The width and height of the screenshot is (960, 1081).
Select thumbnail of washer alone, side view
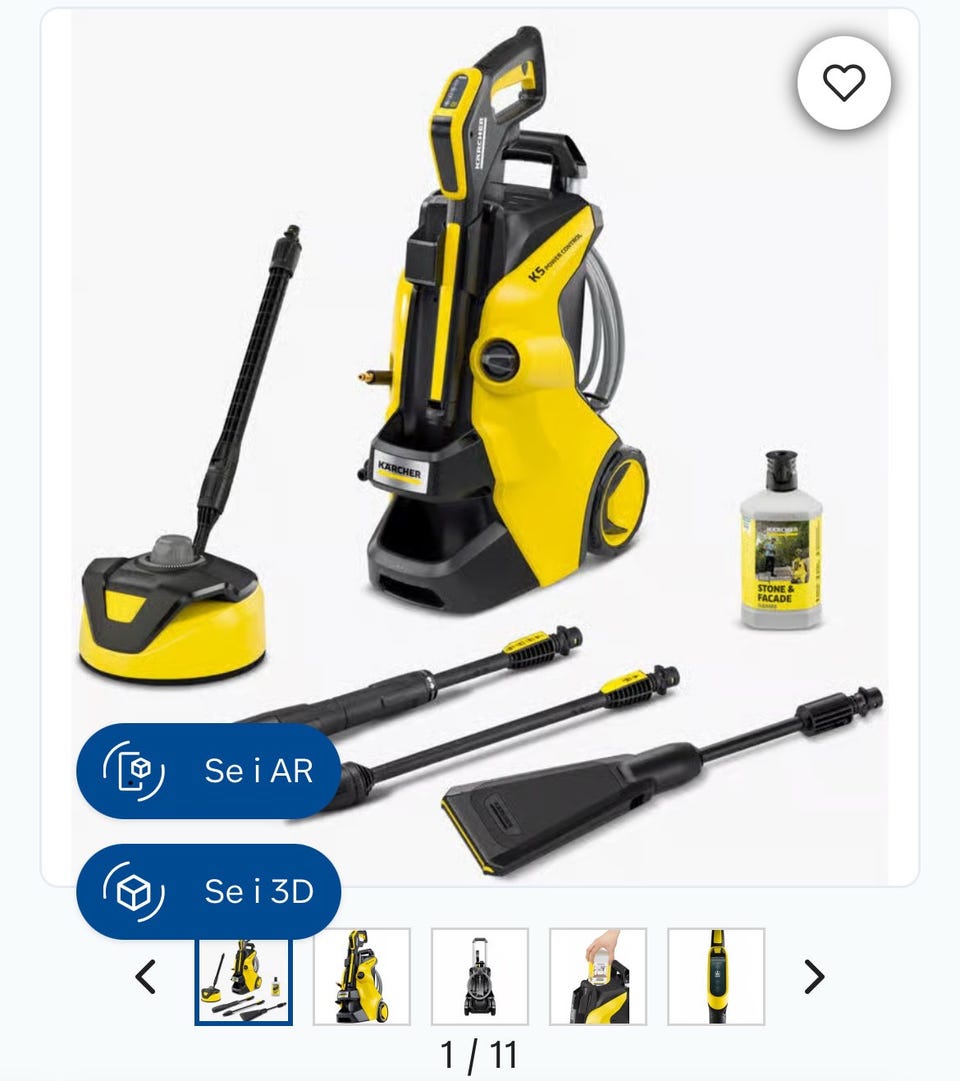coord(362,977)
